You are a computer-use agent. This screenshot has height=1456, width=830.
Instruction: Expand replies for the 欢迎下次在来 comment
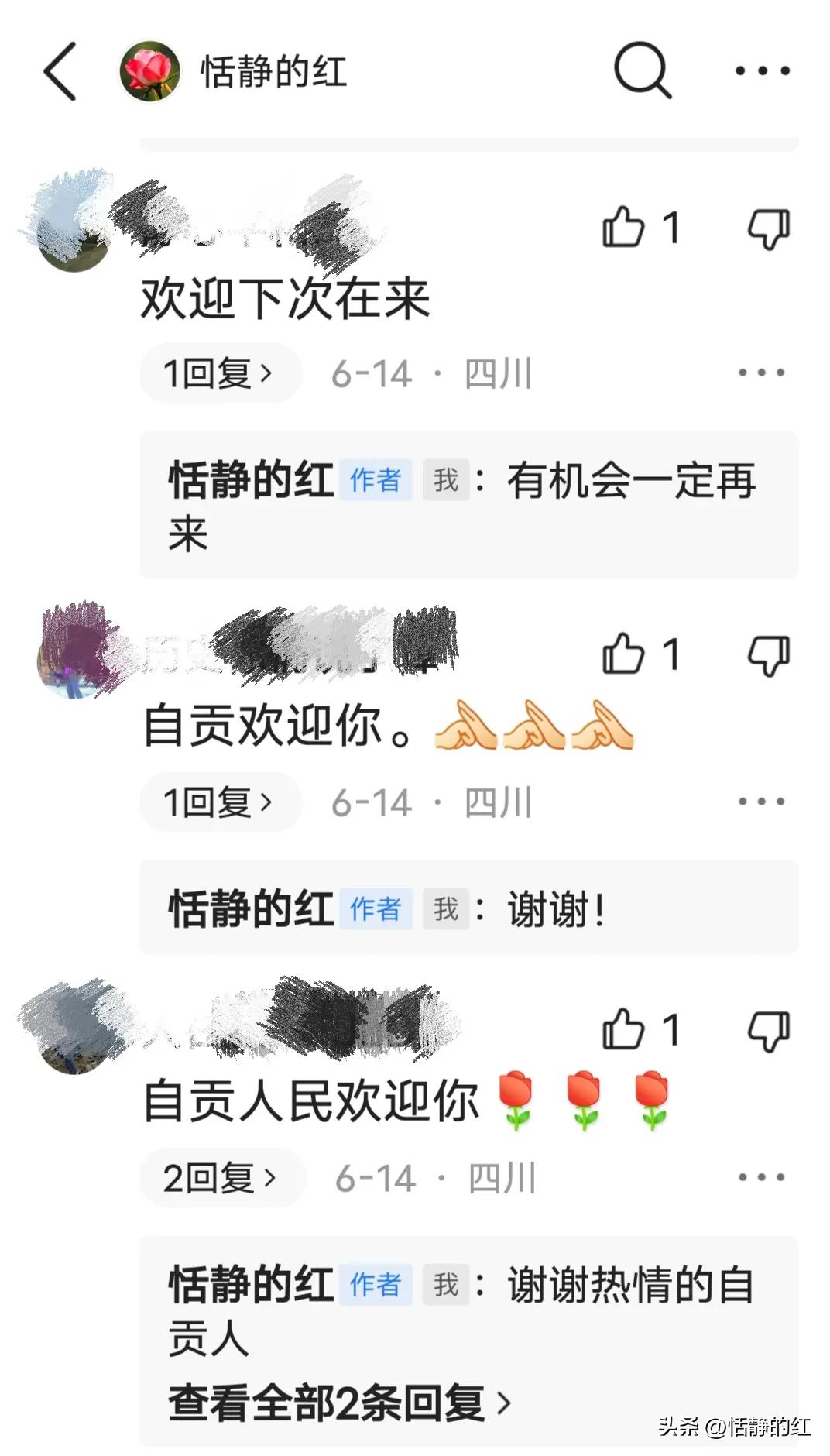tap(219, 372)
